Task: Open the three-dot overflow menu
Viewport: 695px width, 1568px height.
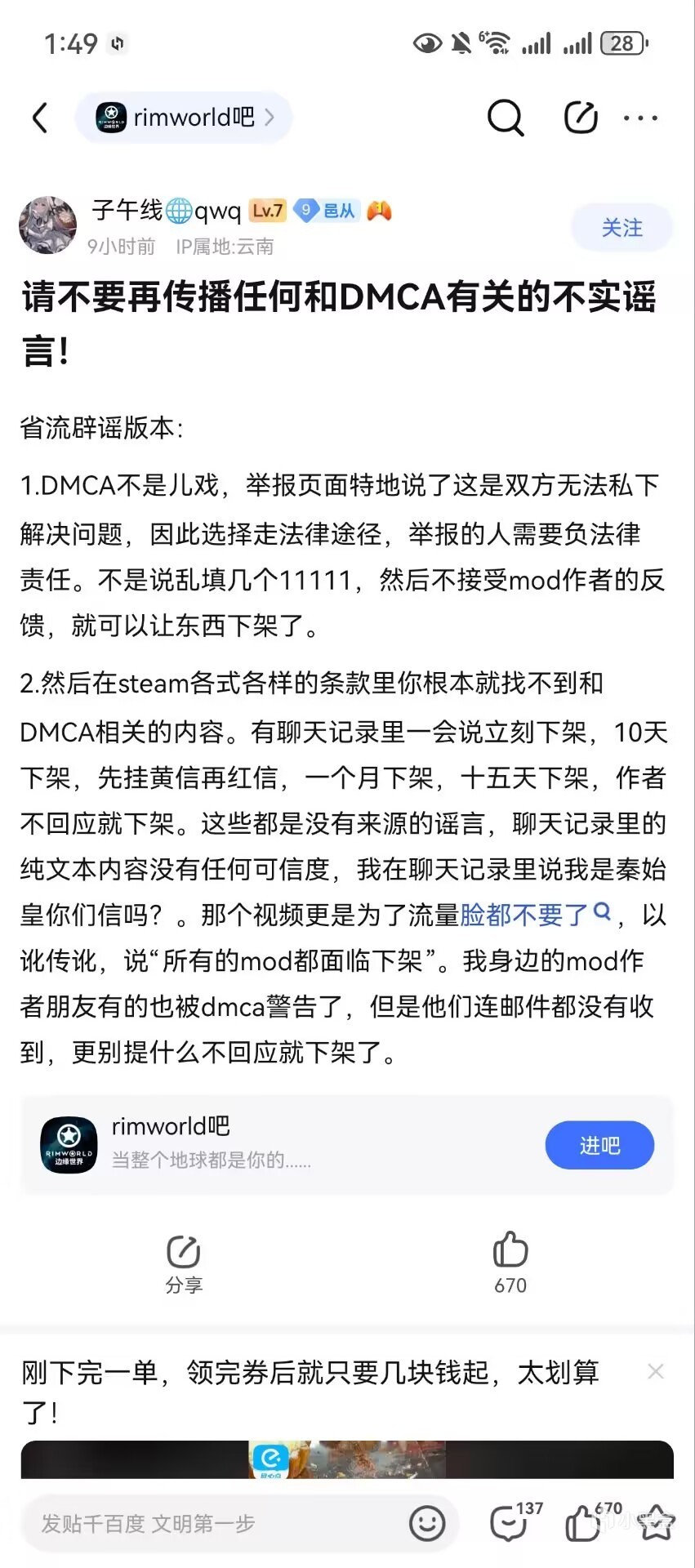Action: click(640, 118)
